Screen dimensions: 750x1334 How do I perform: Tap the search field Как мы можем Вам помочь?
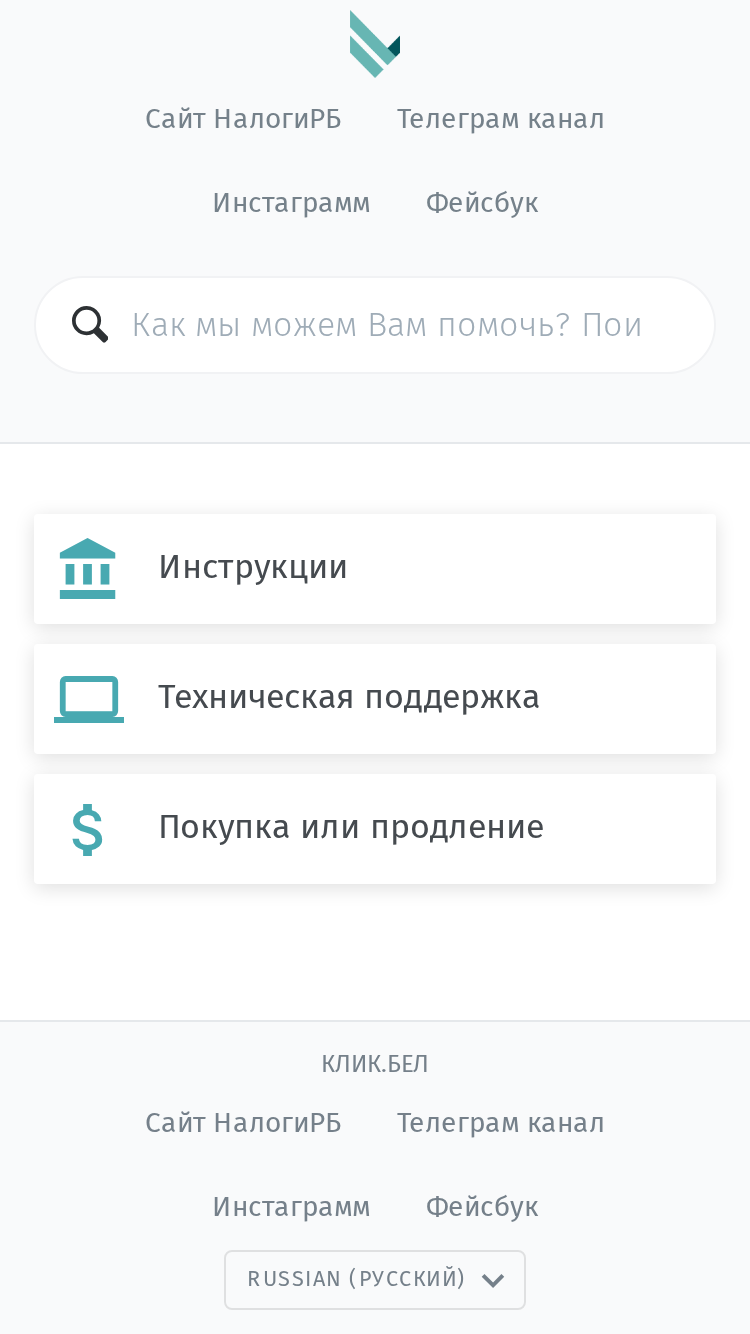point(375,325)
